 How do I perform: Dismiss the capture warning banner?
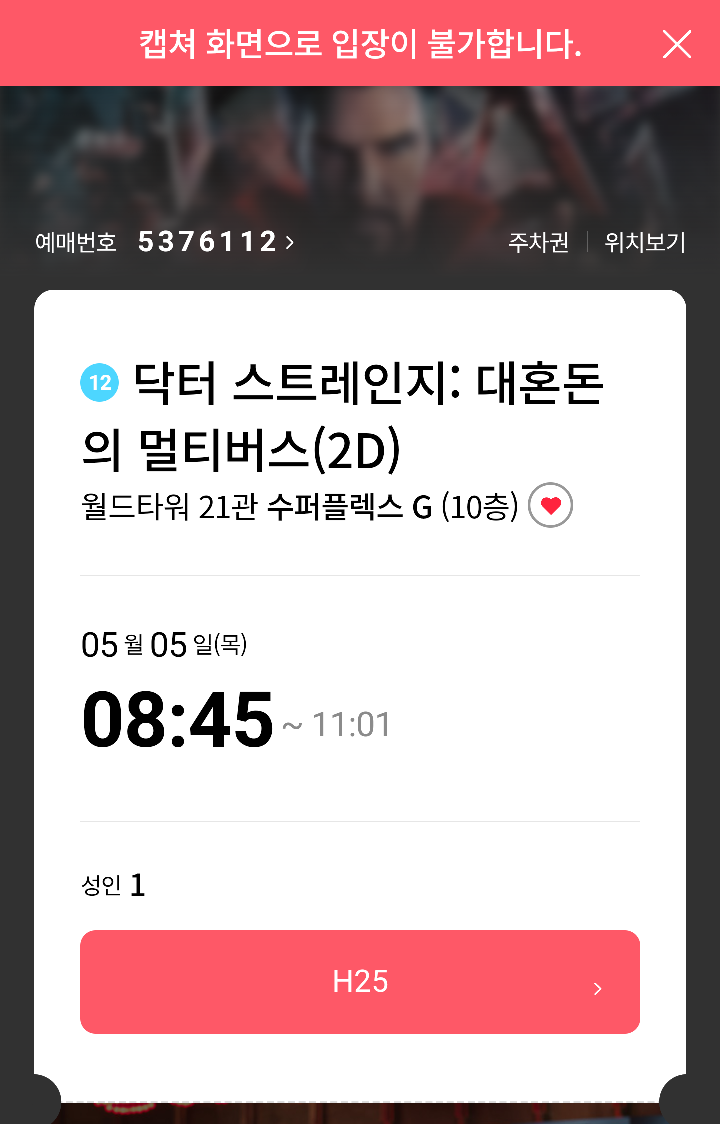click(677, 44)
